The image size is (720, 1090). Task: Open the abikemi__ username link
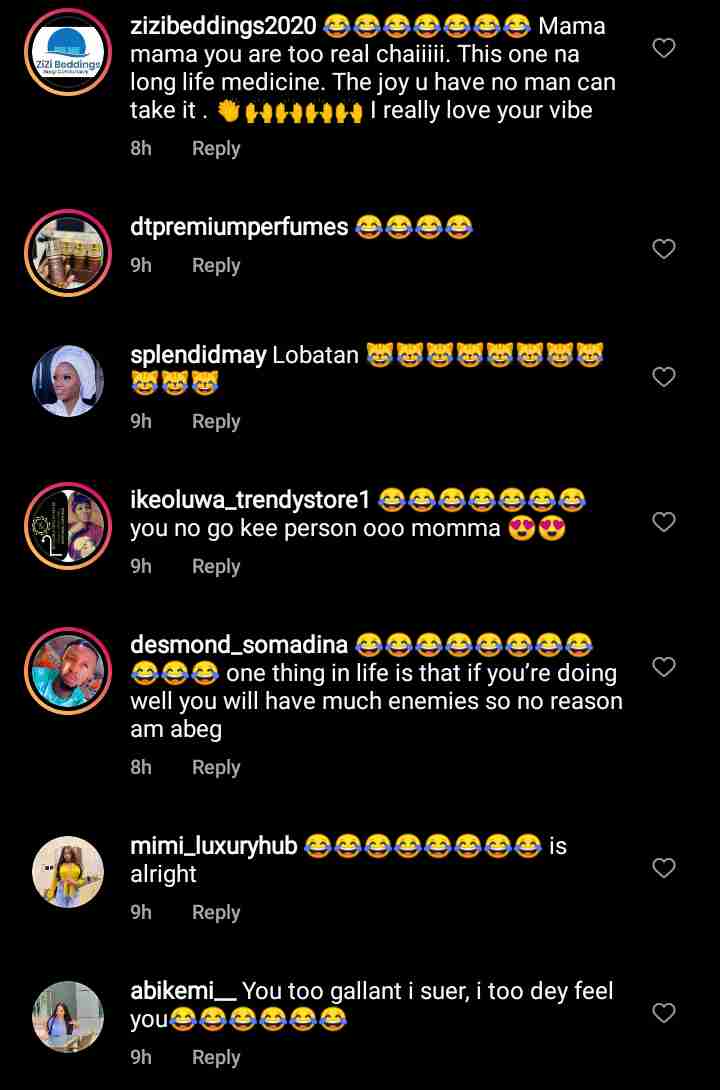click(184, 991)
